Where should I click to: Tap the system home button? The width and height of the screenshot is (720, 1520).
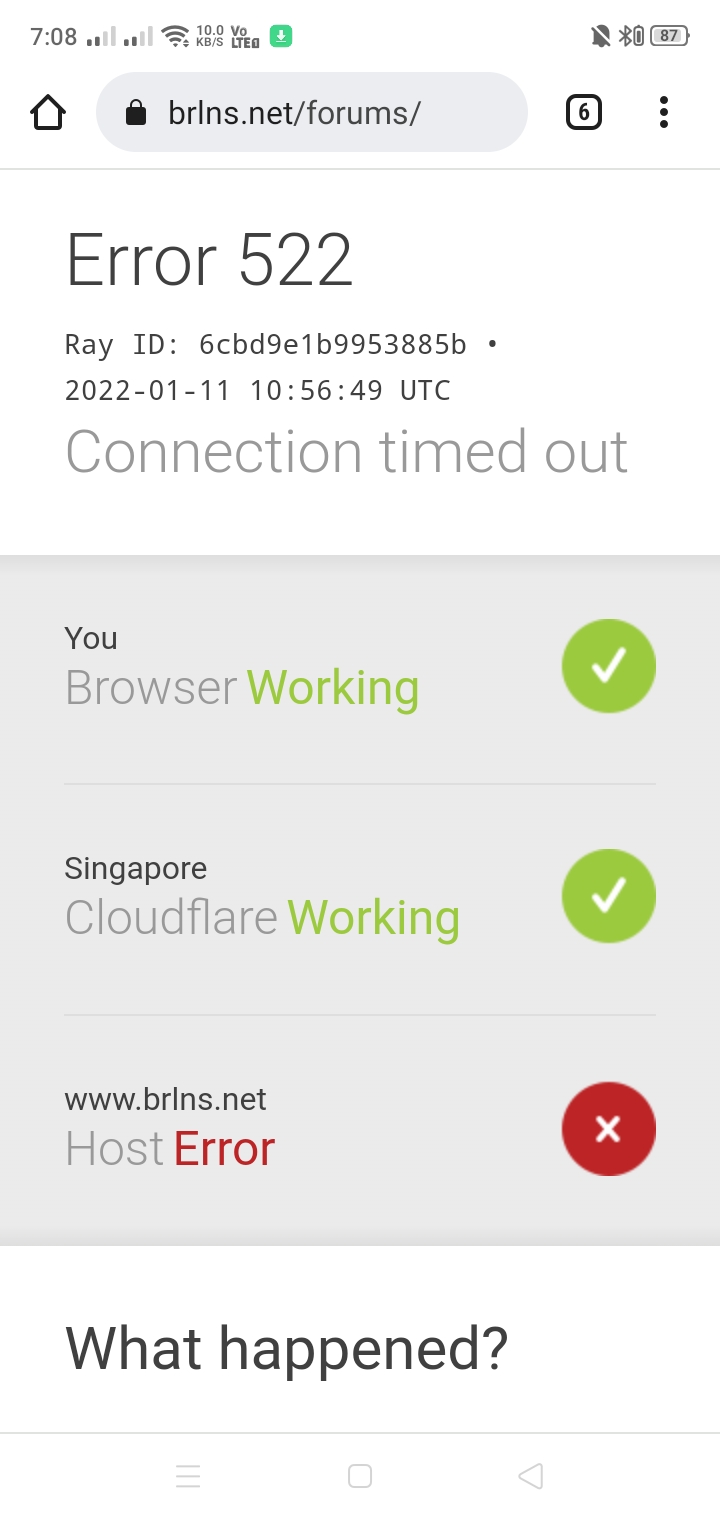360,1476
